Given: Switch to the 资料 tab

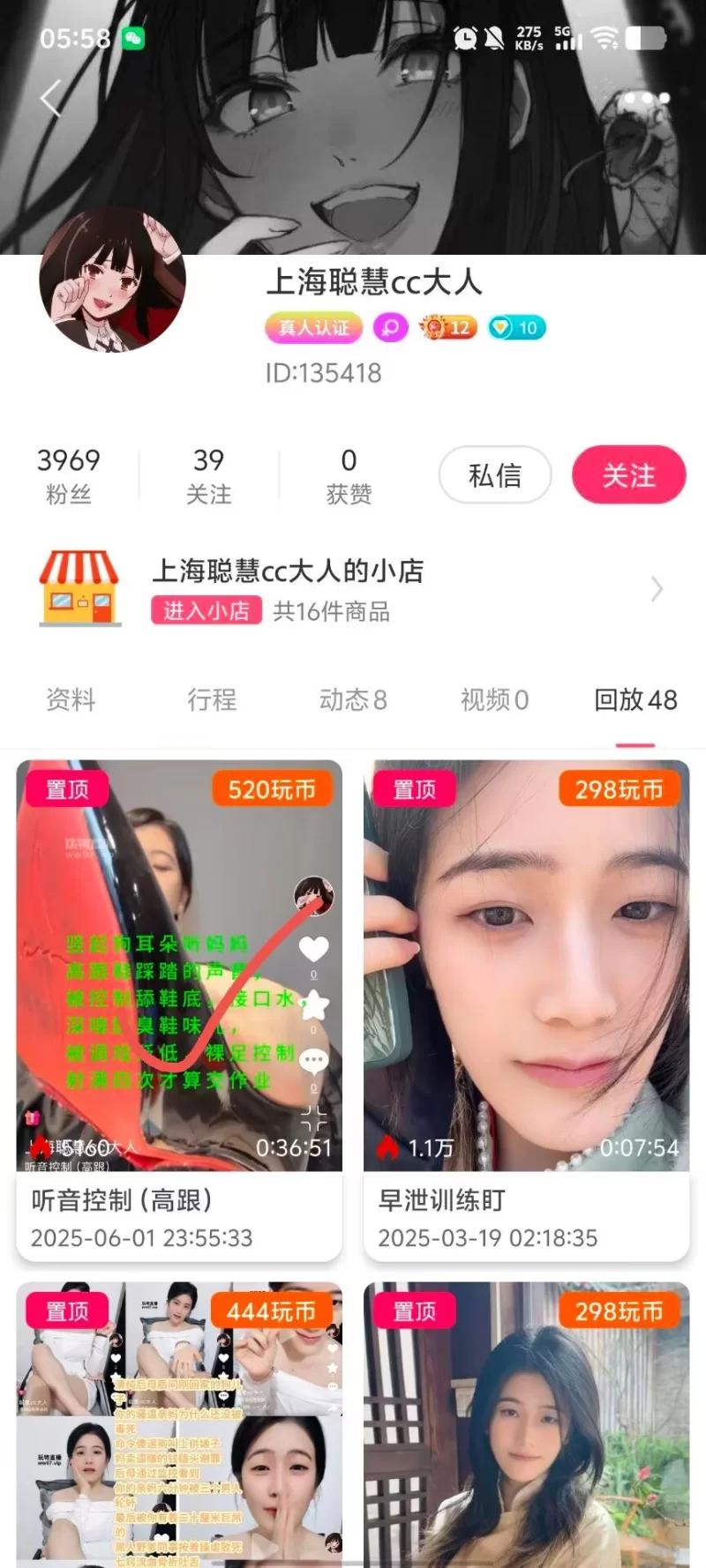Looking at the screenshot, I should [x=71, y=700].
